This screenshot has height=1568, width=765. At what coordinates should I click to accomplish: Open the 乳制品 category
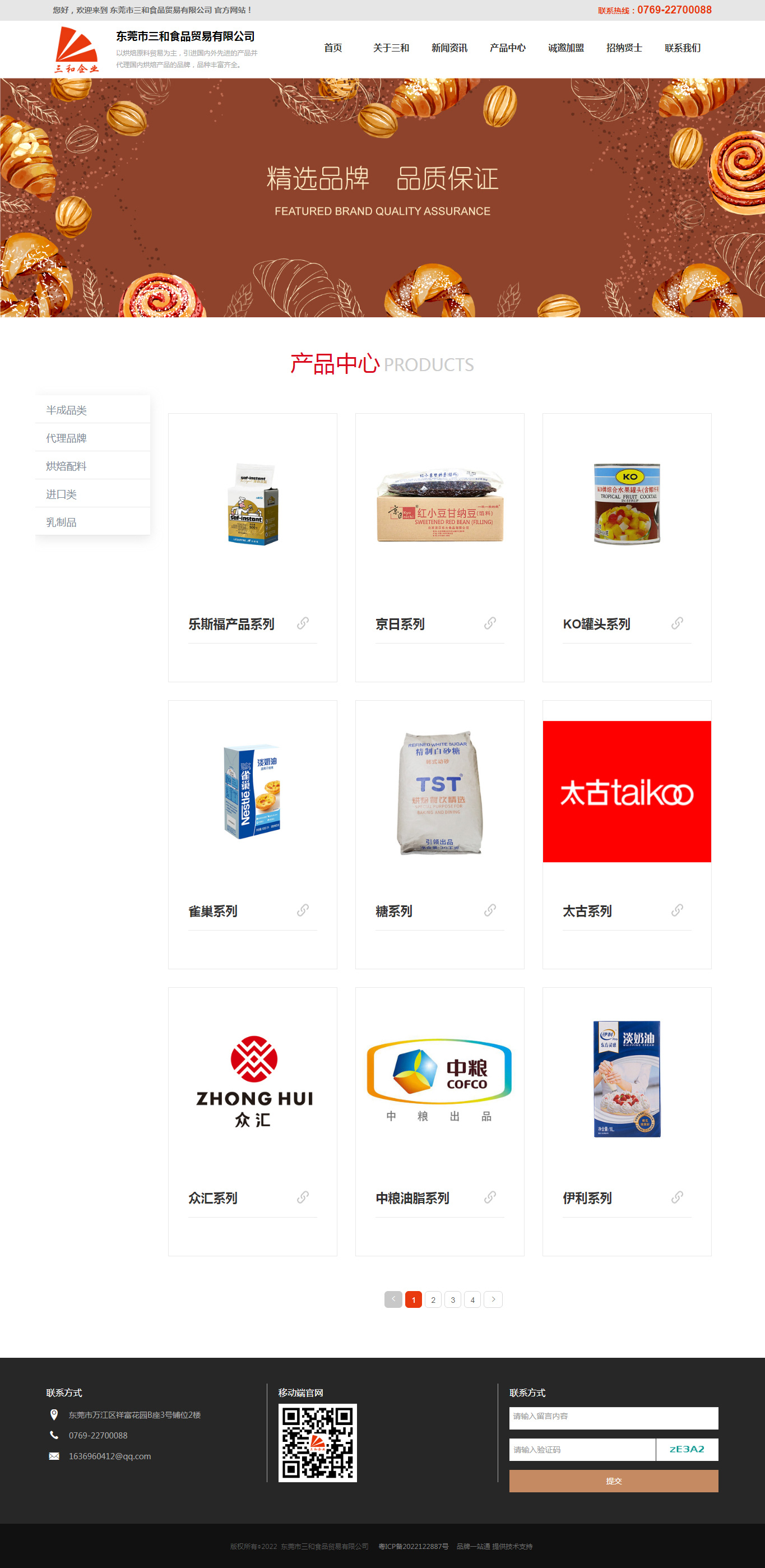[x=62, y=522]
